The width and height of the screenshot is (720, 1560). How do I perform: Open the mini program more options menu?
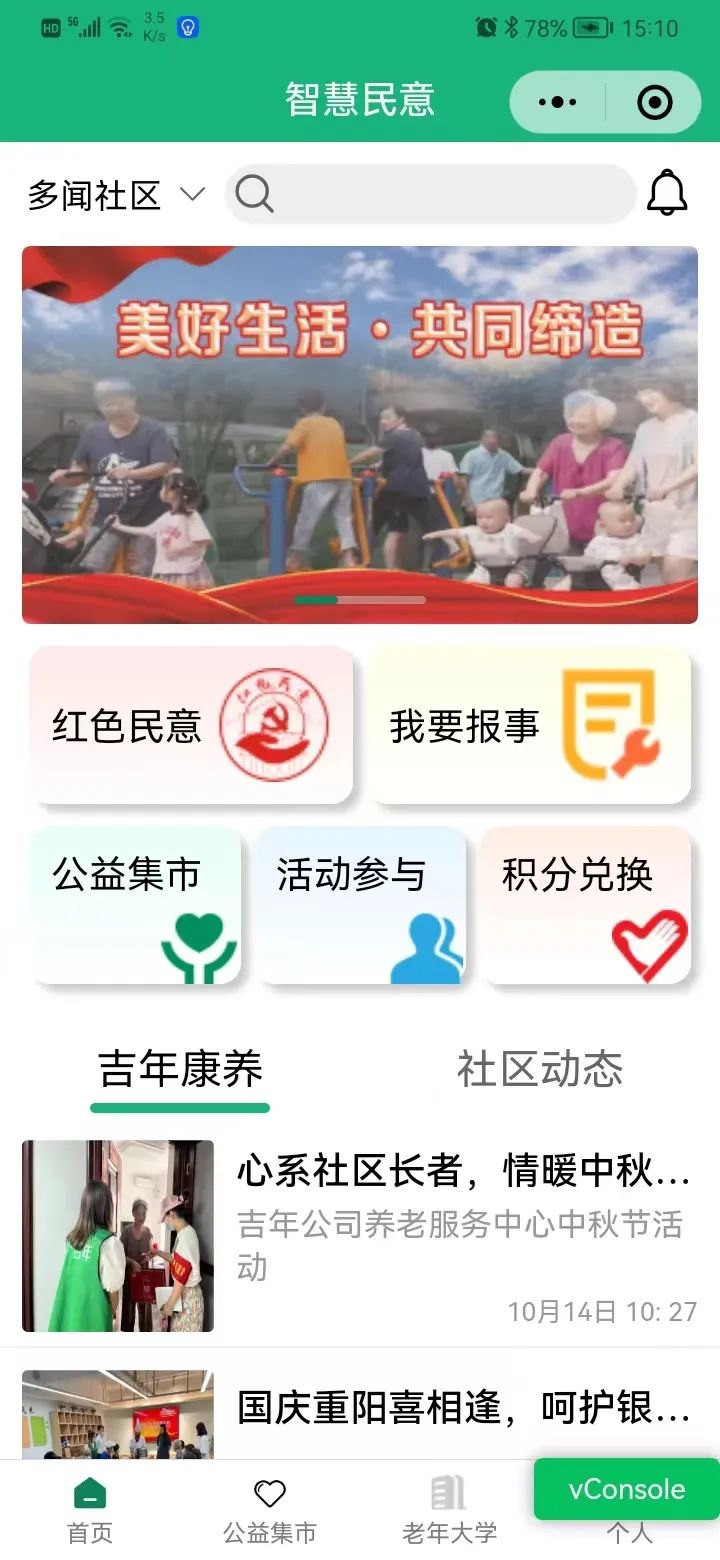tap(558, 102)
